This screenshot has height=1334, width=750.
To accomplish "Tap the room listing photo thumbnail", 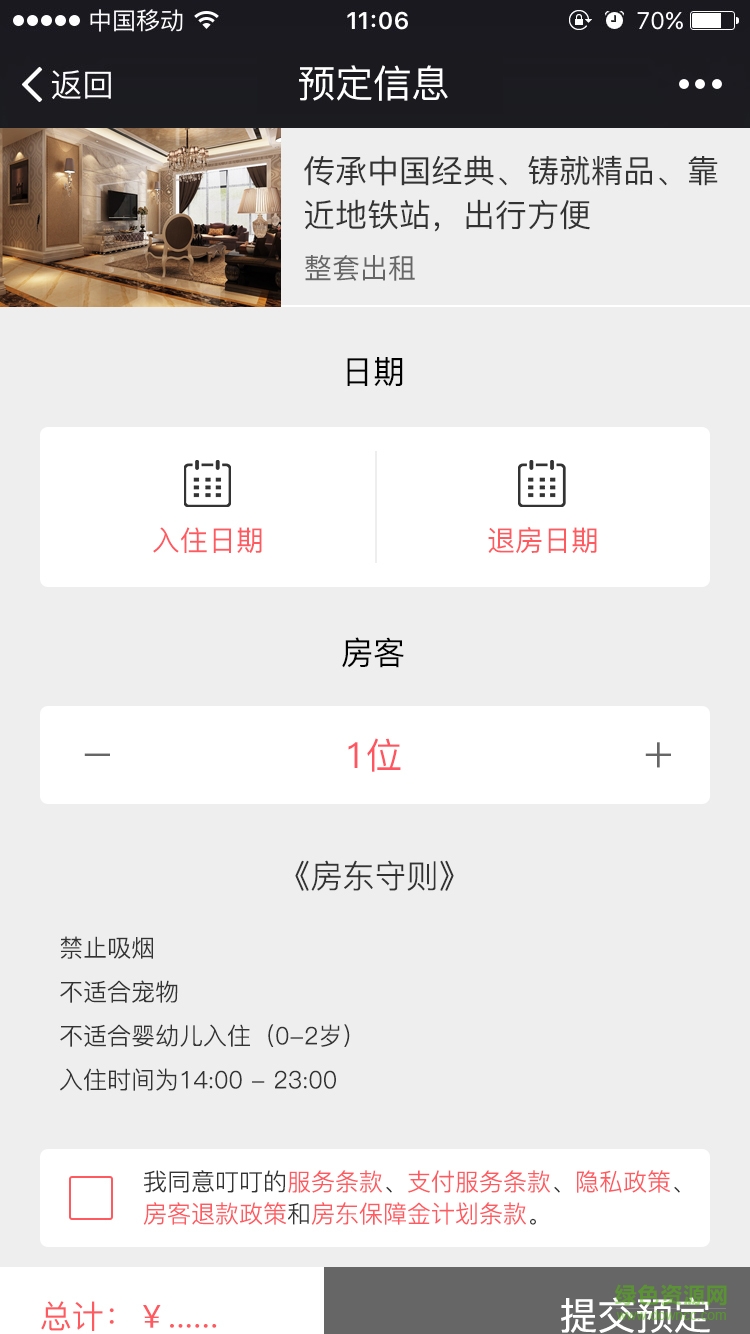I will click(140, 216).
